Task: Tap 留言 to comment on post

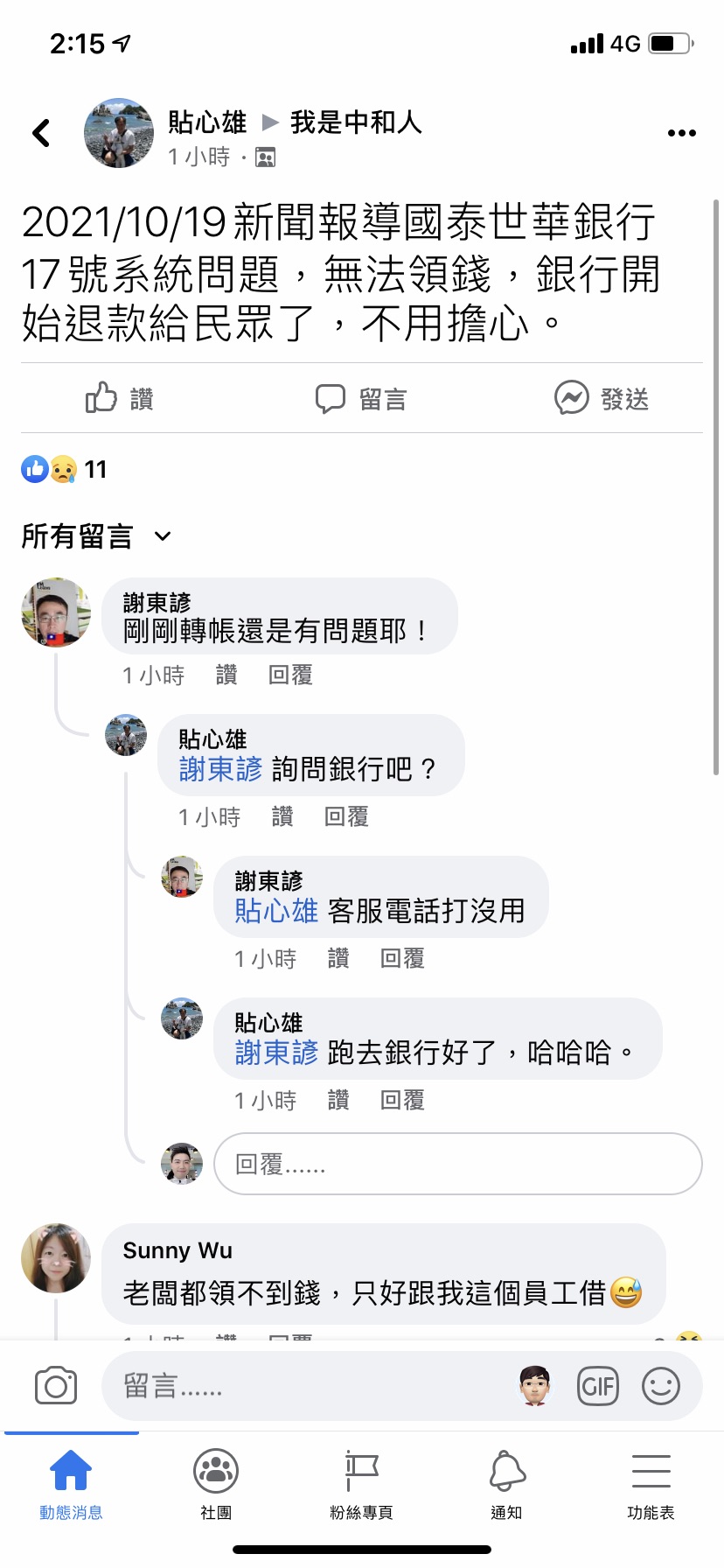Action: coord(361,399)
